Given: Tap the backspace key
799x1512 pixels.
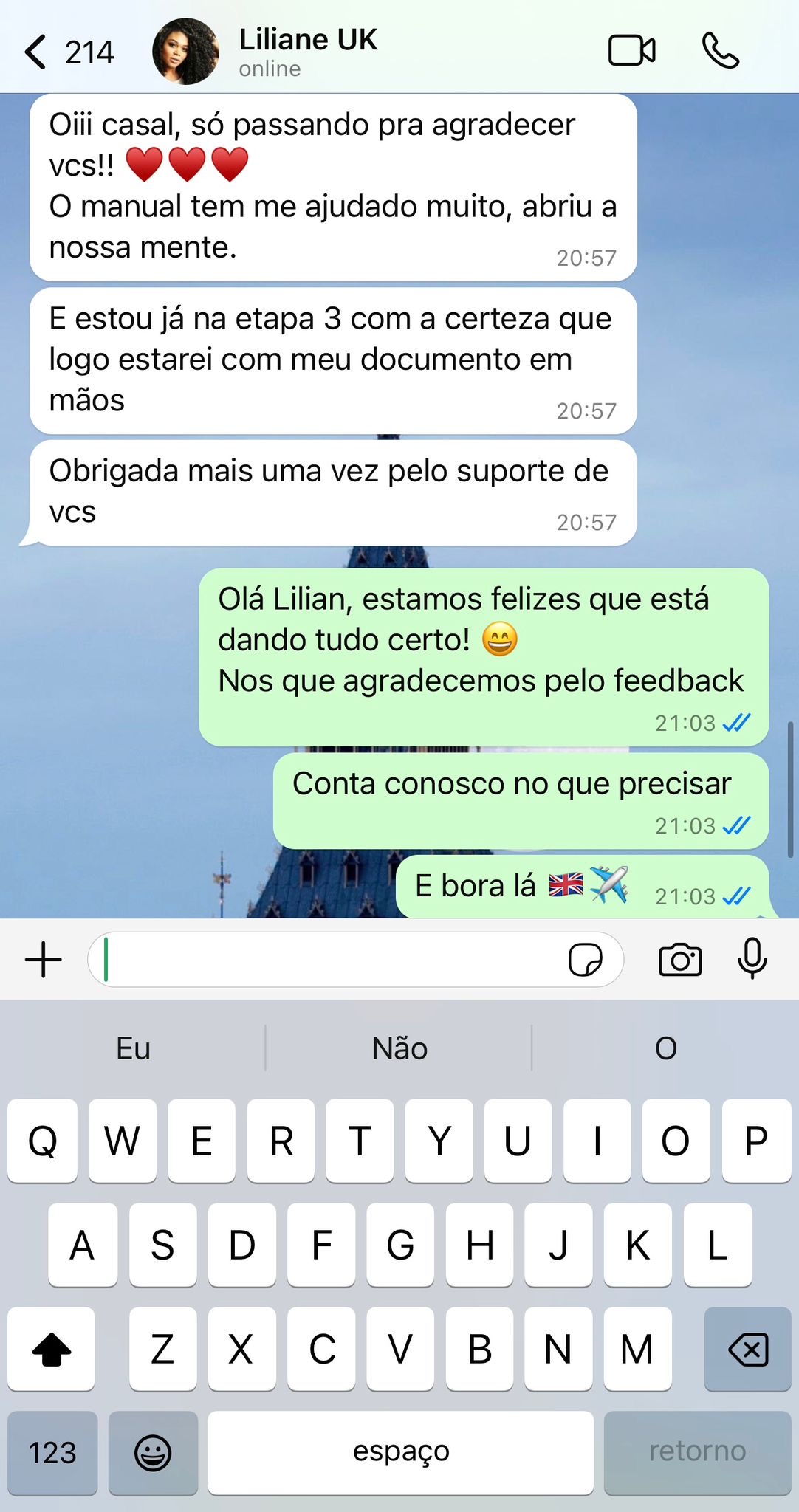Looking at the screenshot, I should 747,1350.
